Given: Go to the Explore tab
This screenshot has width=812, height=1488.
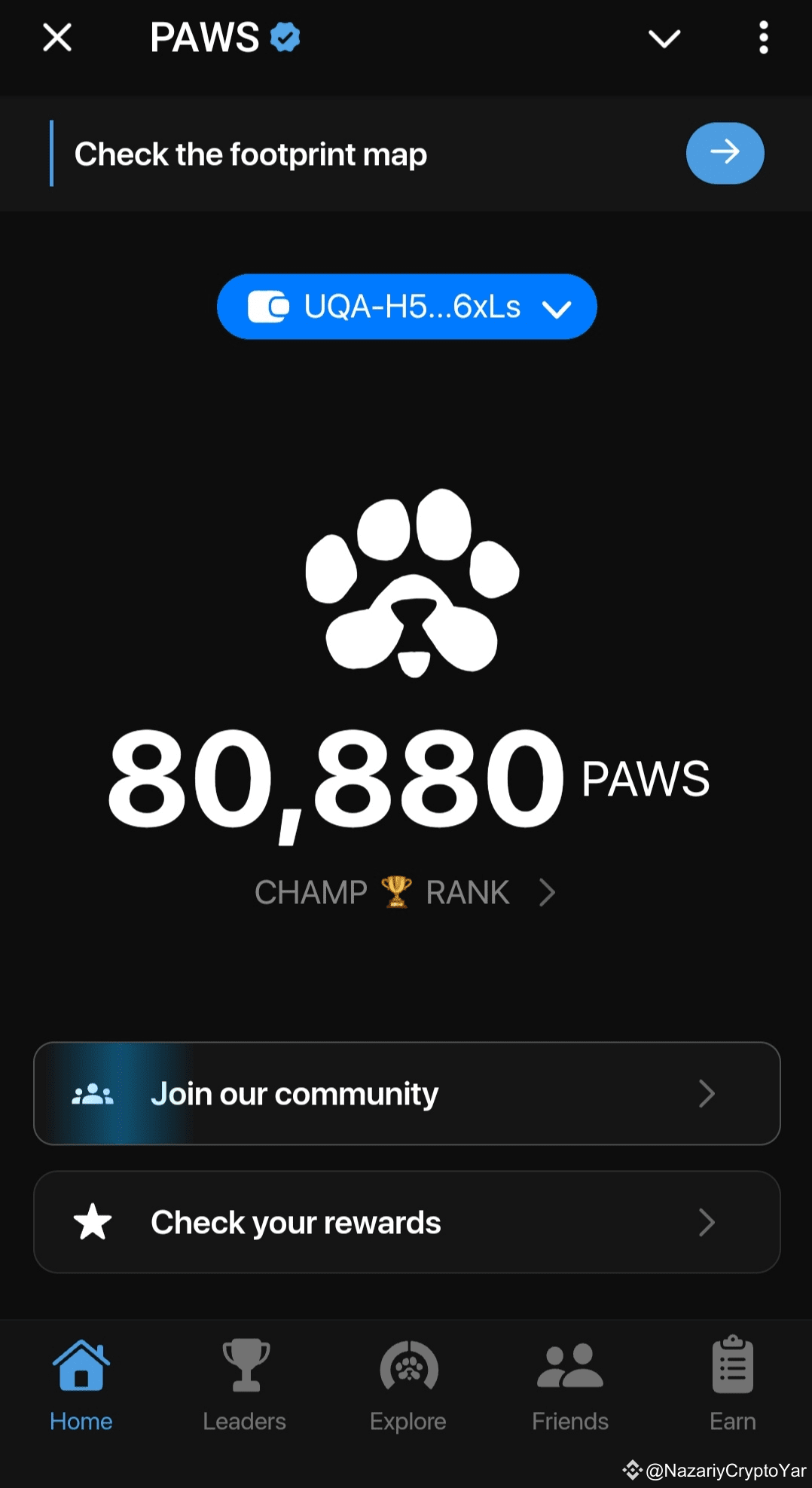Looking at the screenshot, I should point(408,1385).
